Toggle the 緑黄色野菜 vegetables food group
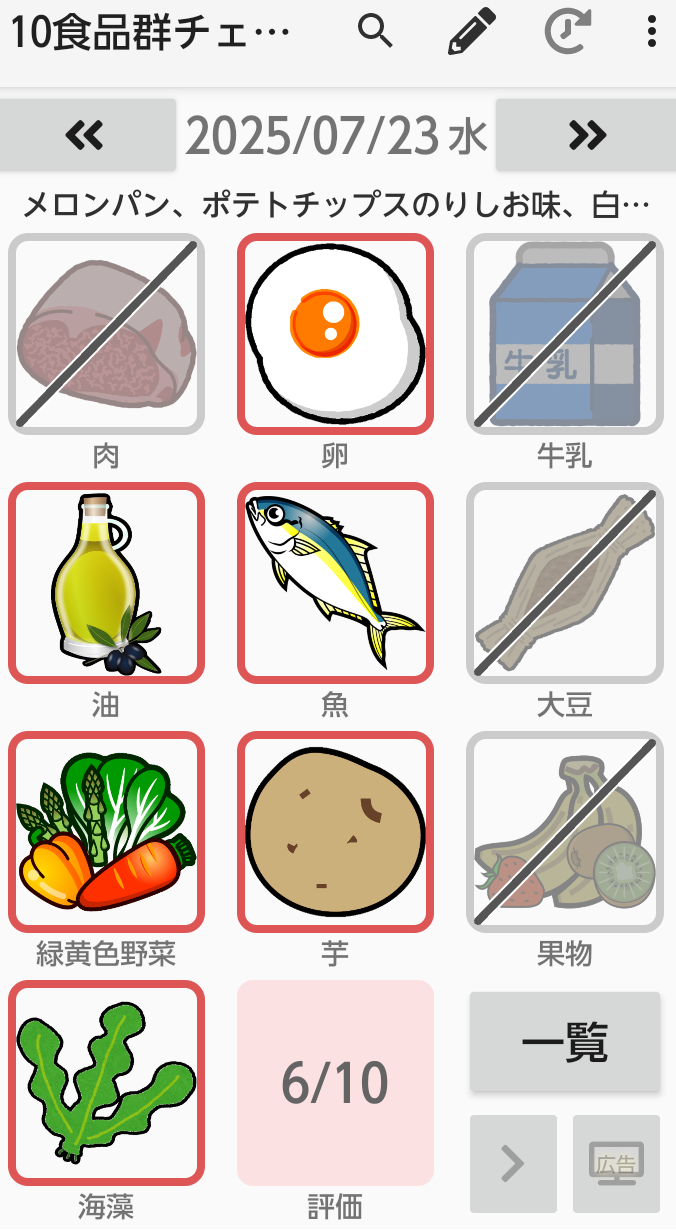Image resolution: width=676 pixels, height=1230 pixels. 106,832
